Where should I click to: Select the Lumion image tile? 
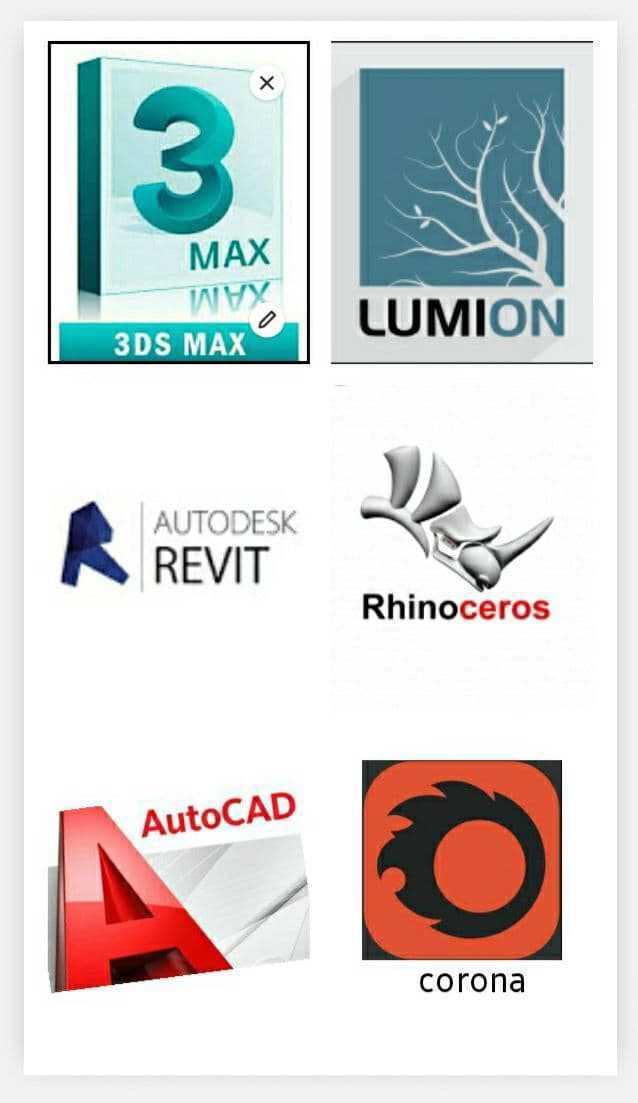[x=462, y=203]
